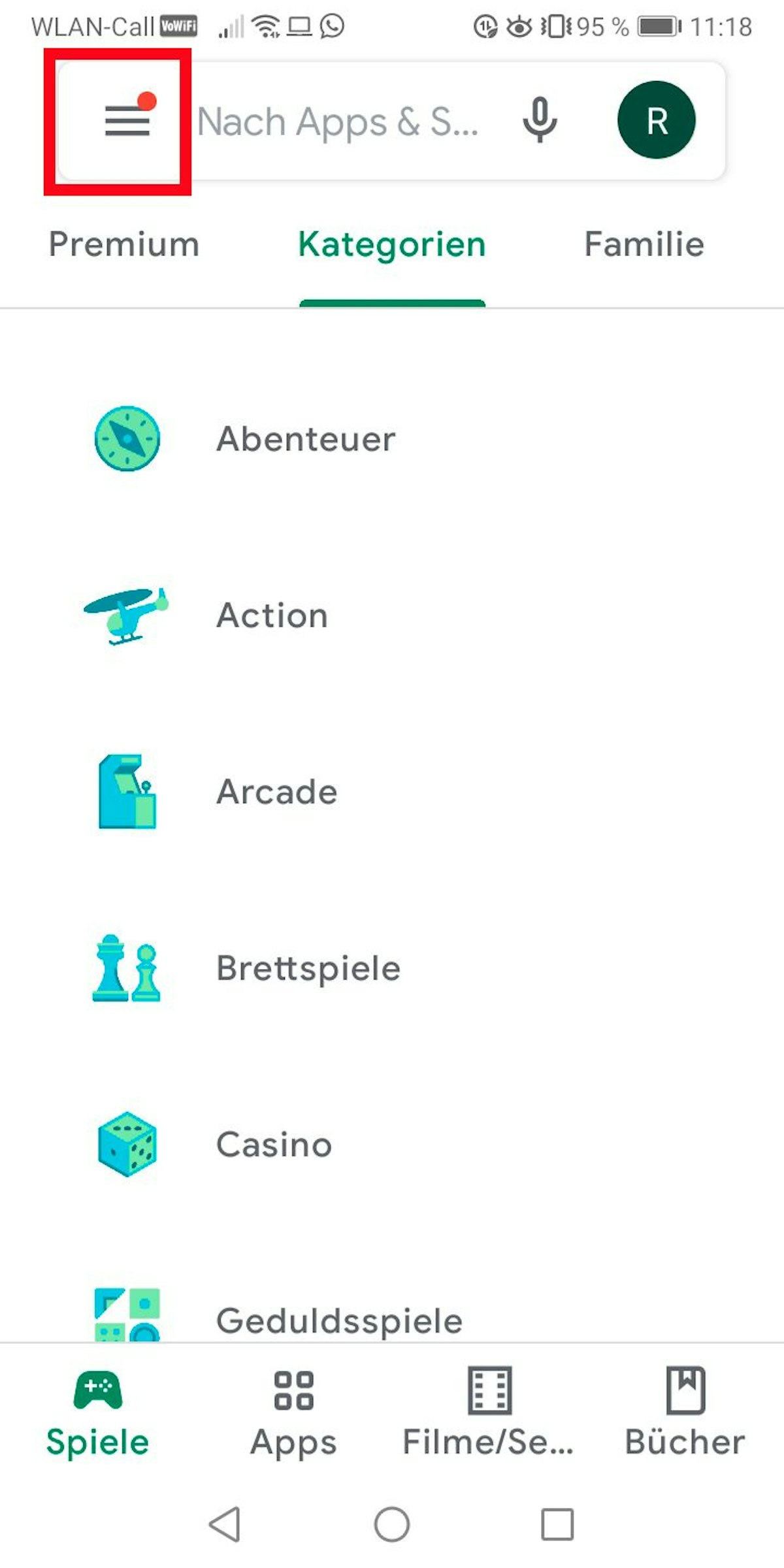The image size is (784, 1568).
Task: Switch to the Premium tab
Action: [124, 245]
